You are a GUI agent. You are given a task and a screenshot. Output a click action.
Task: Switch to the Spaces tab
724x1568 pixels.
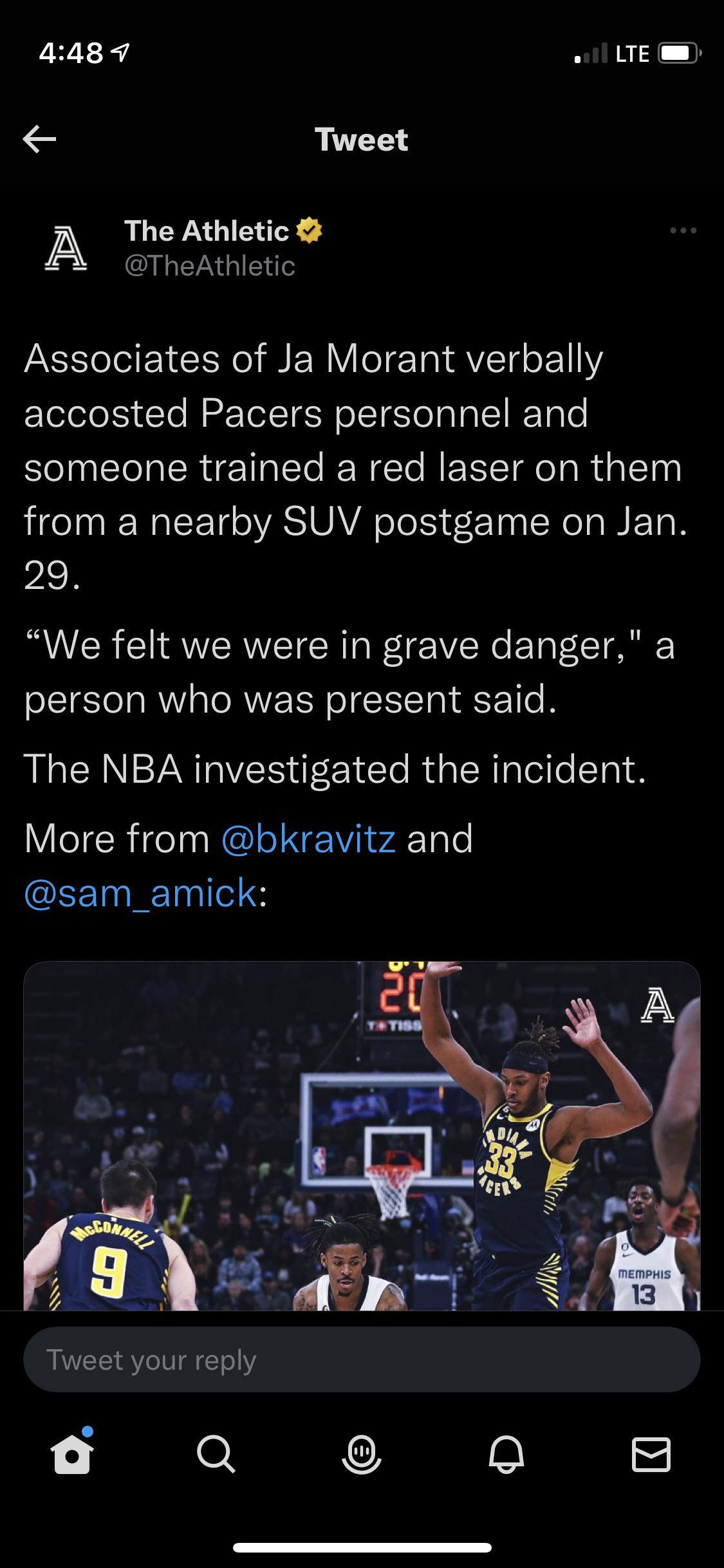(362, 1455)
